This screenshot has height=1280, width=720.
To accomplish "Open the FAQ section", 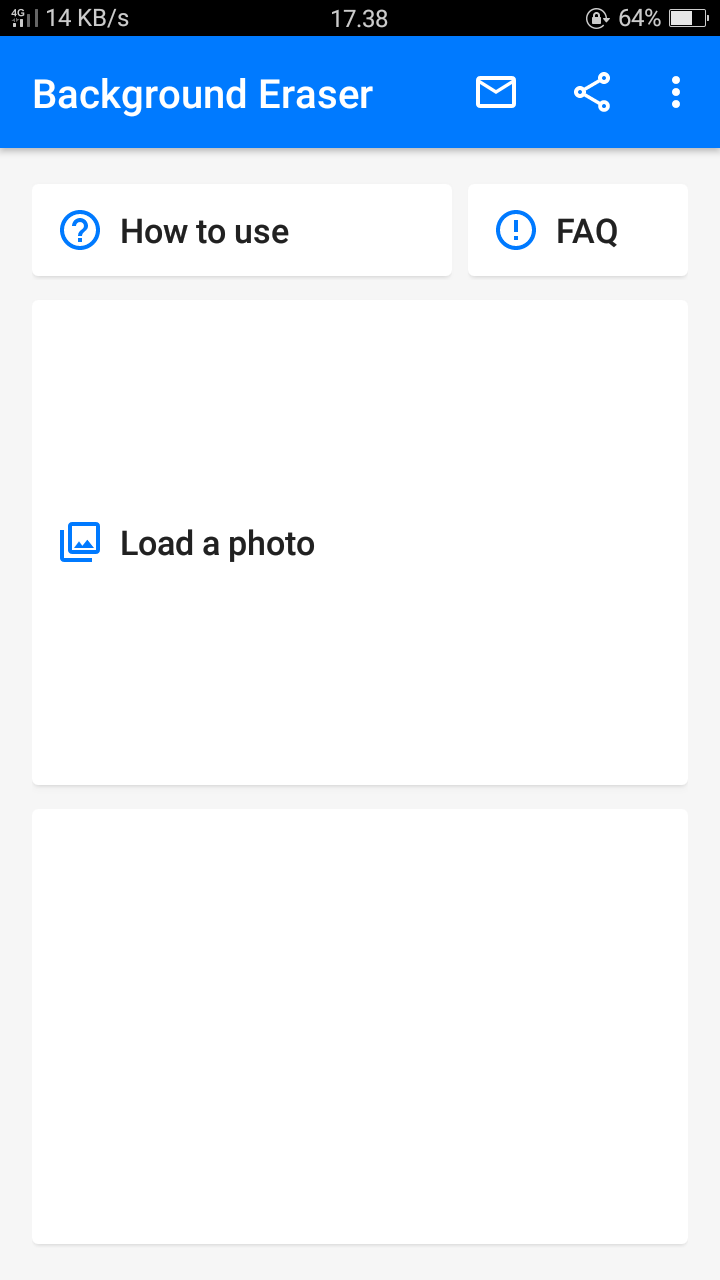I will coord(578,230).
